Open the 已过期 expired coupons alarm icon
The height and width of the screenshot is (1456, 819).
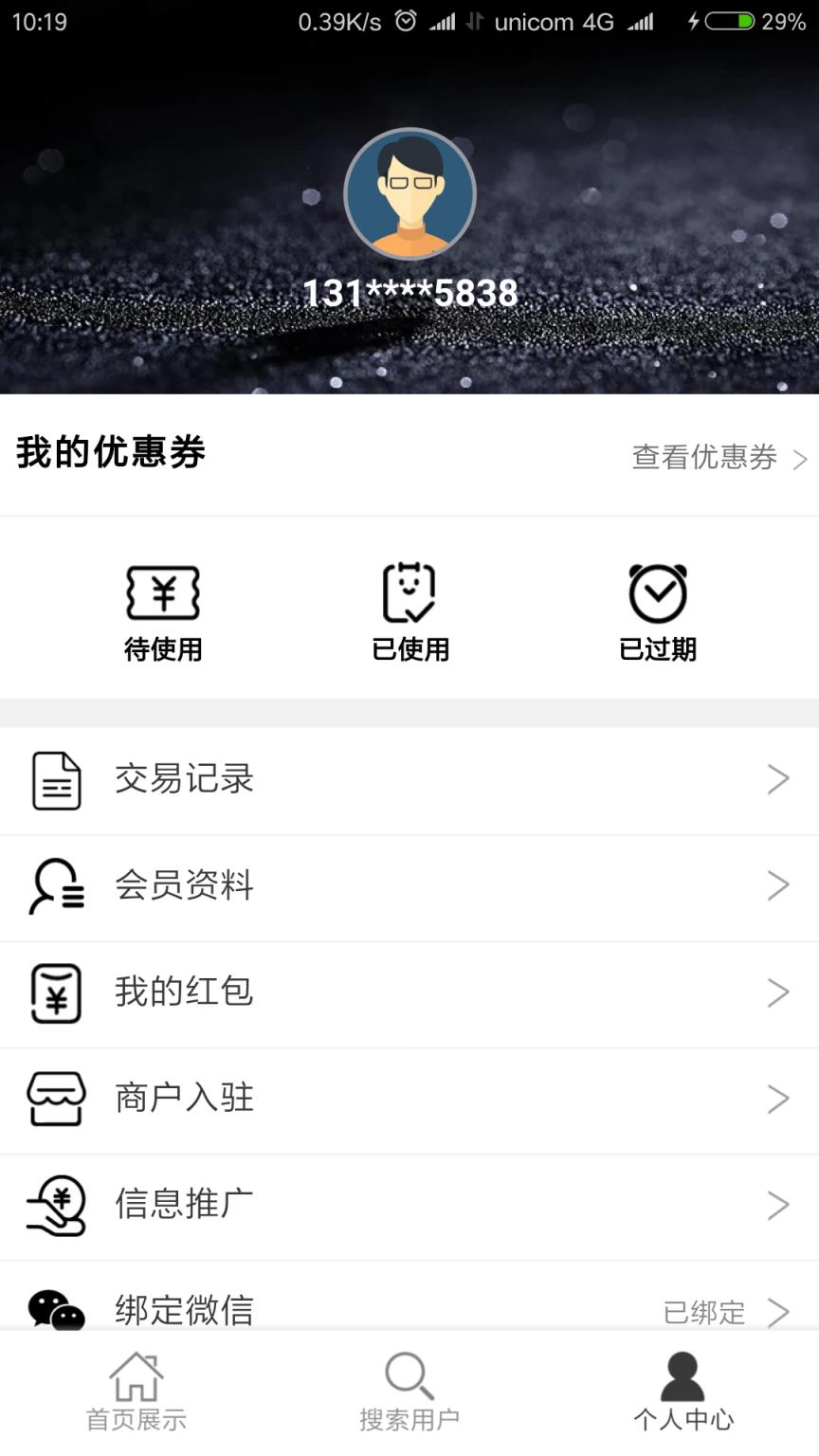pos(658,591)
